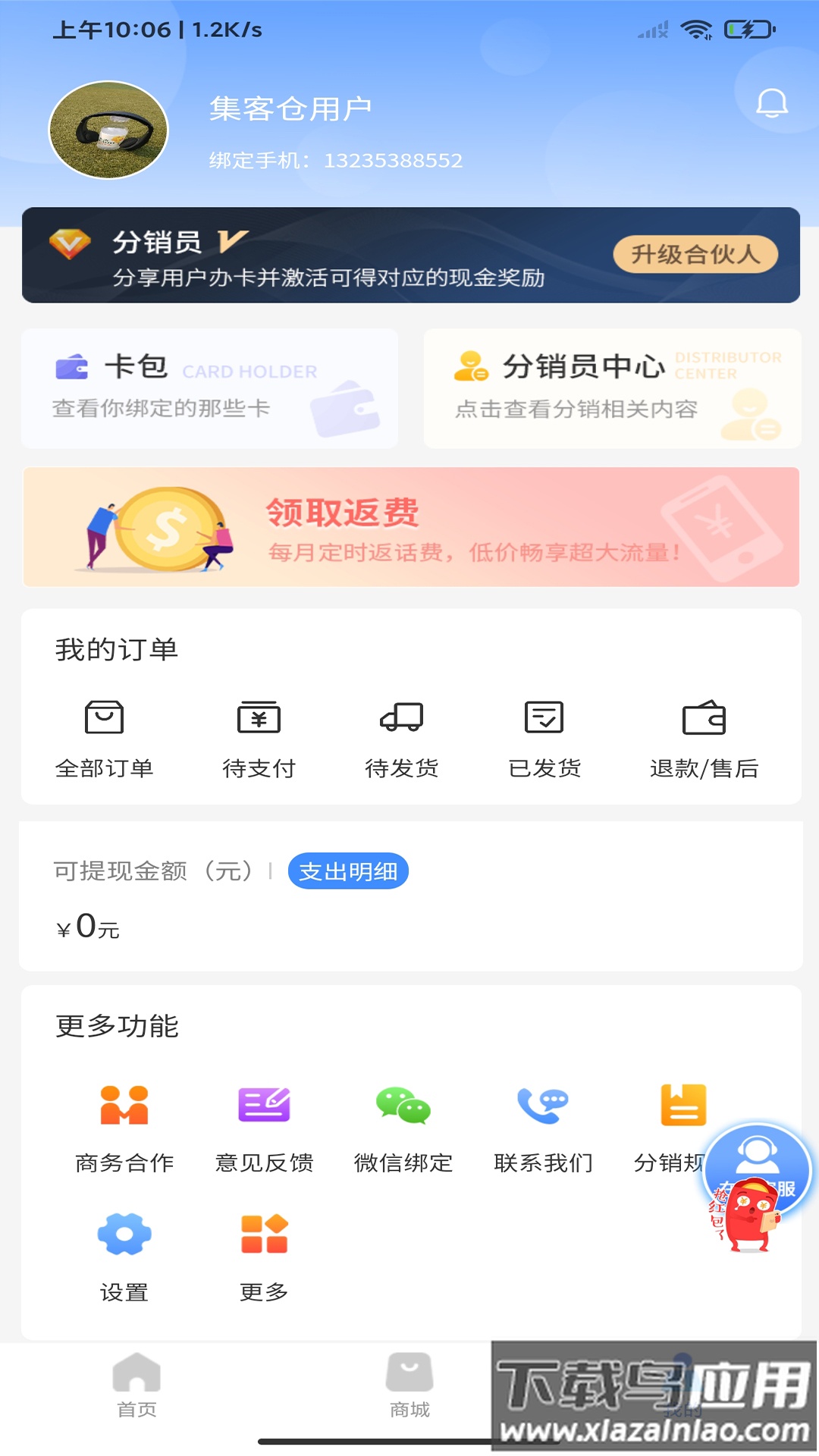Viewport: 819px width, 1456px height.
Task: Open the notification bell
Action: (x=773, y=103)
